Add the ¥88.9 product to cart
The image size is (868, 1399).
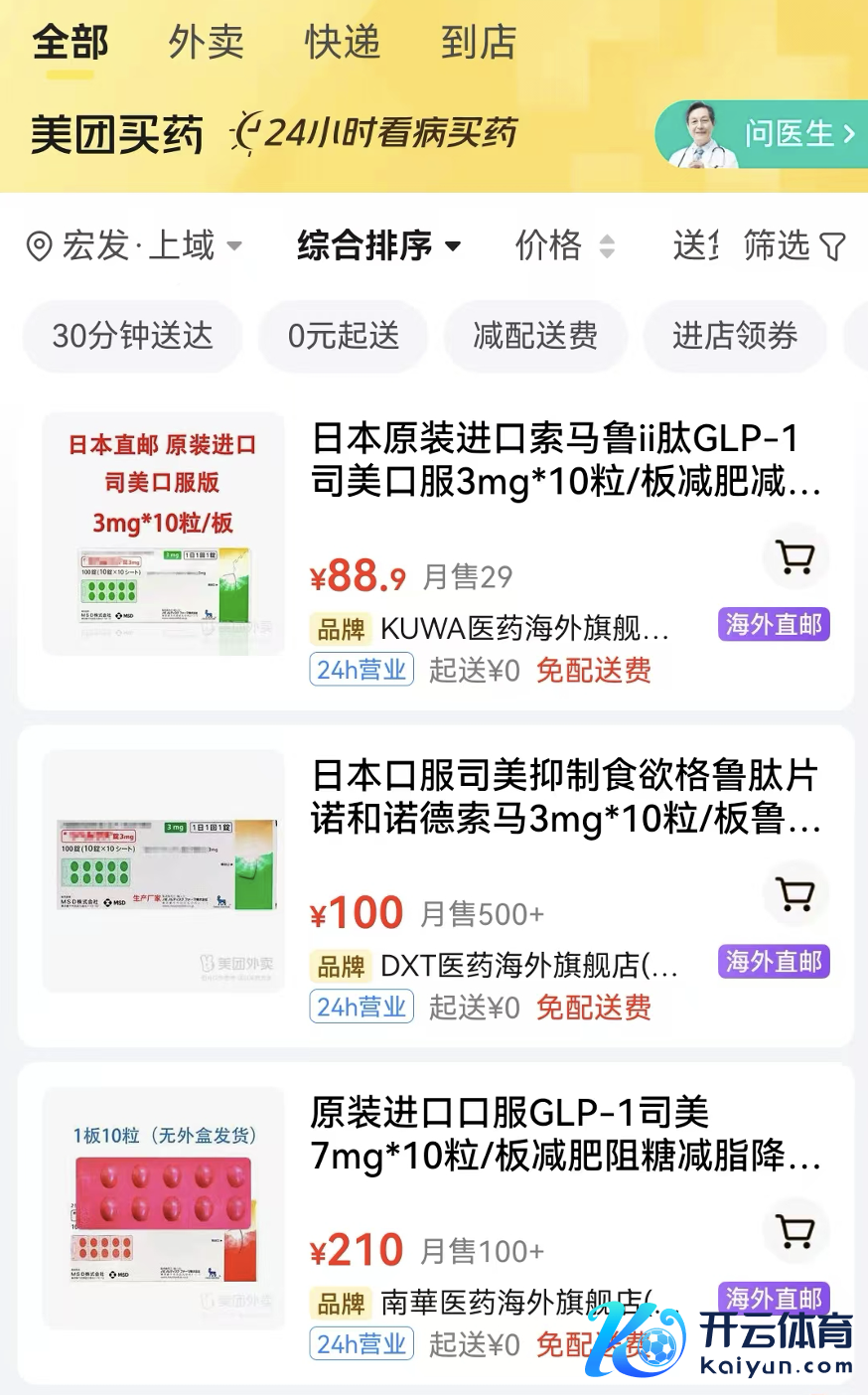click(x=796, y=557)
